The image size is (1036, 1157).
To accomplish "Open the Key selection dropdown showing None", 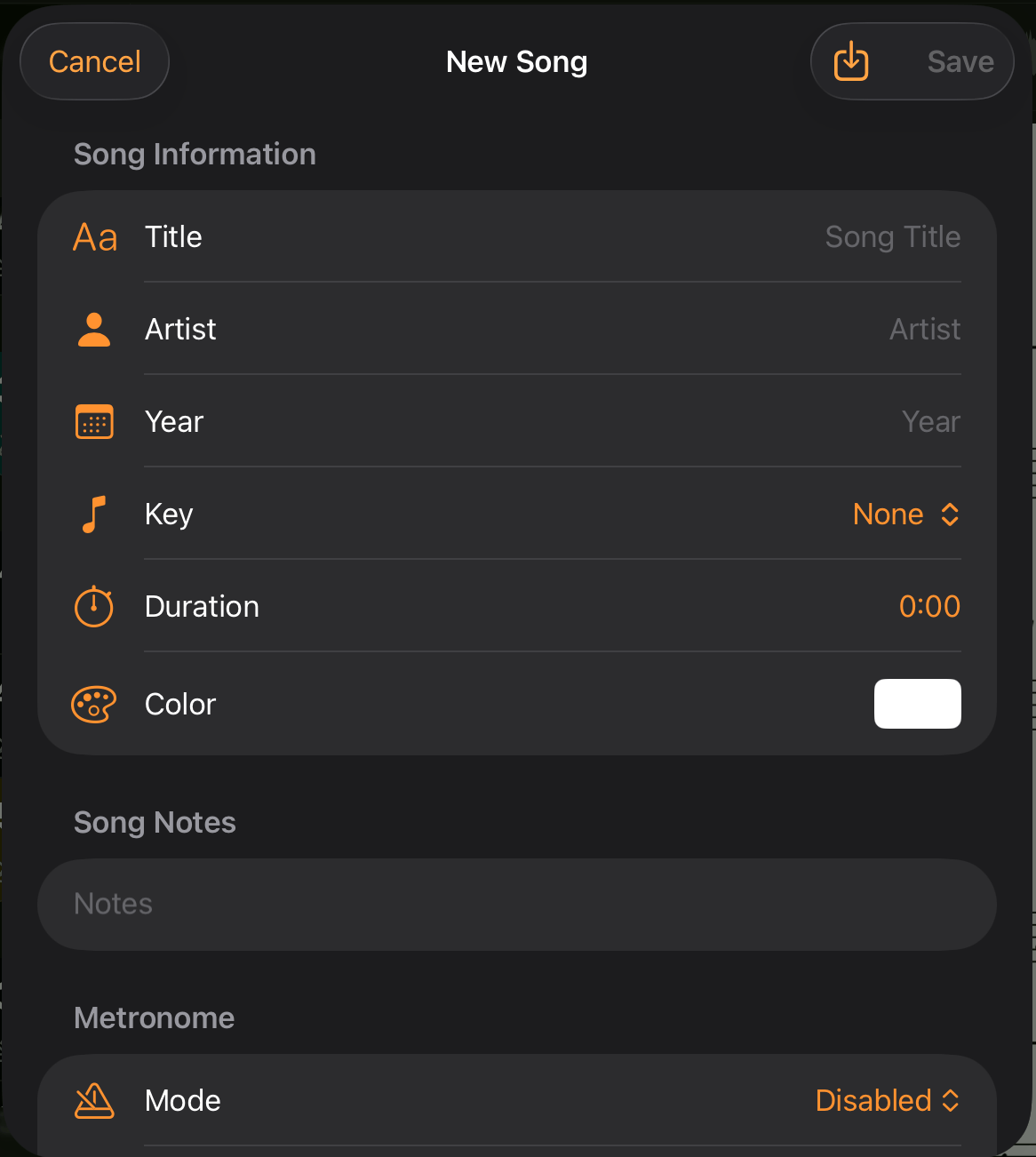I will click(906, 514).
